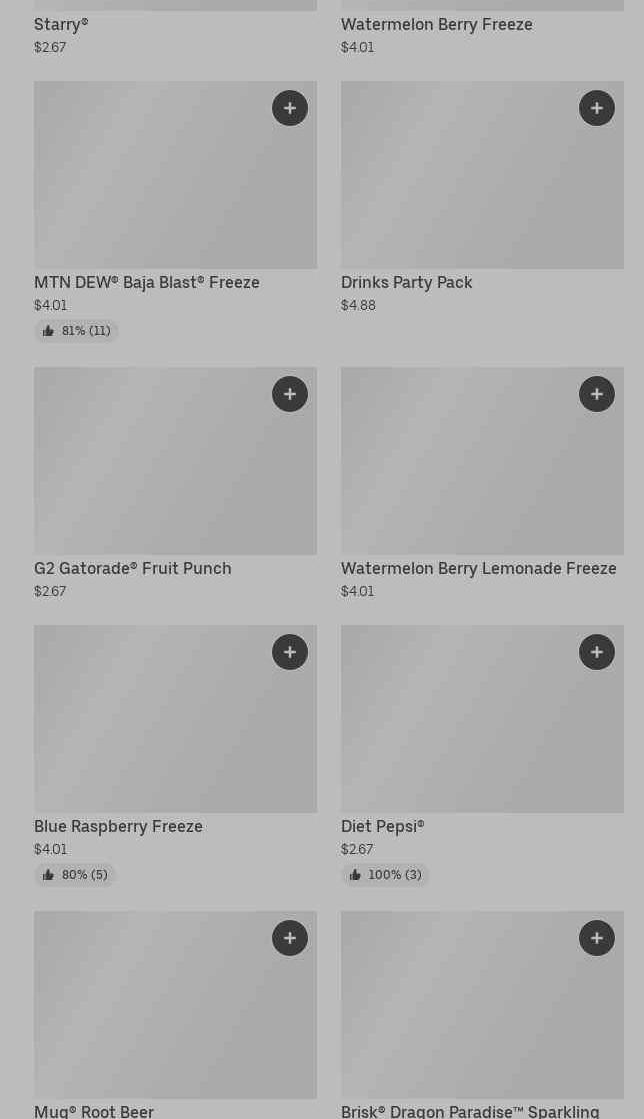The width and height of the screenshot is (644, 1119).
Task: Add G2 Gatorade Fruit Punch to order
Action: (290, 394)
